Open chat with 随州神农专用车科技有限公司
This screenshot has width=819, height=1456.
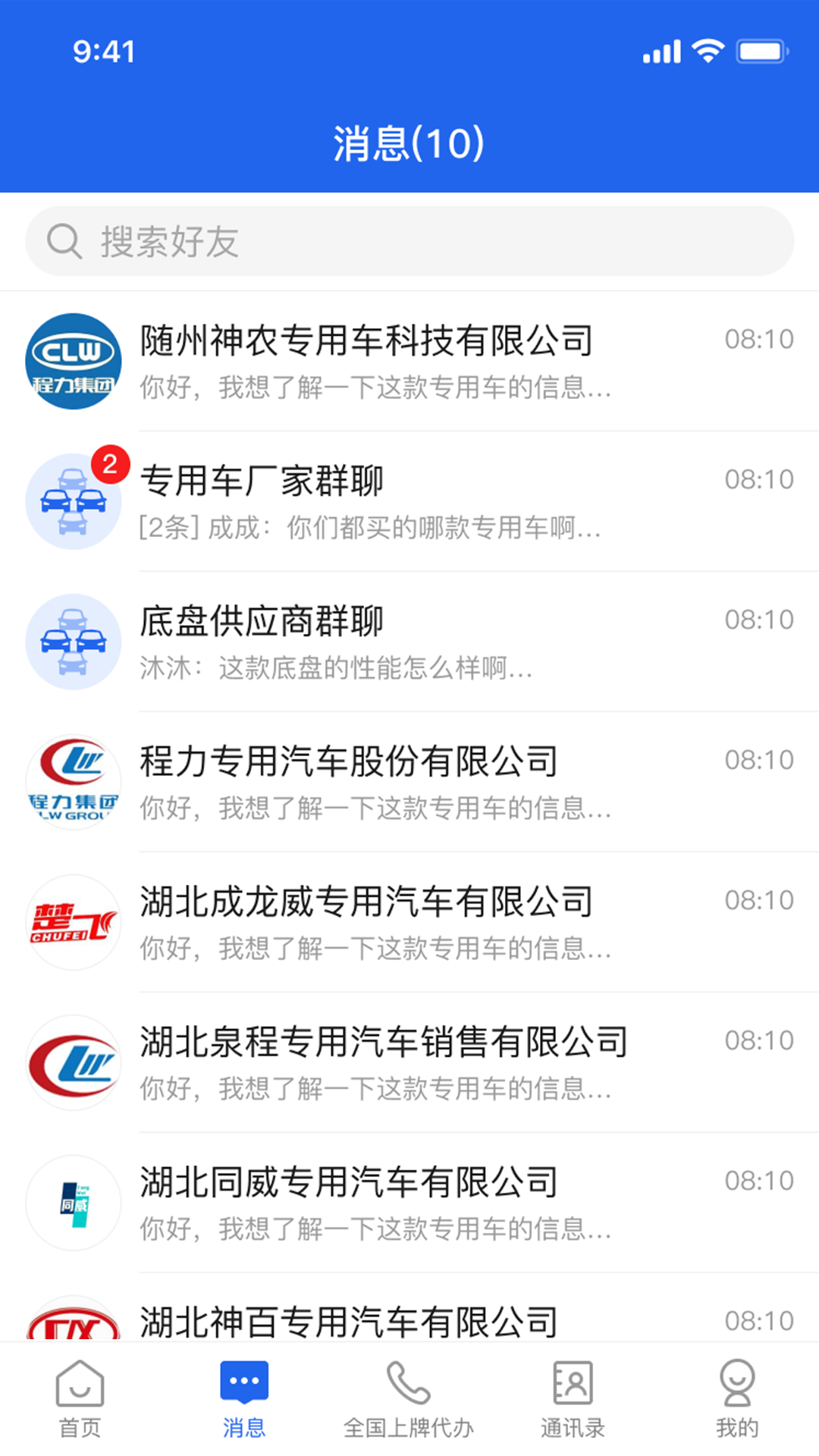(409, 362)
